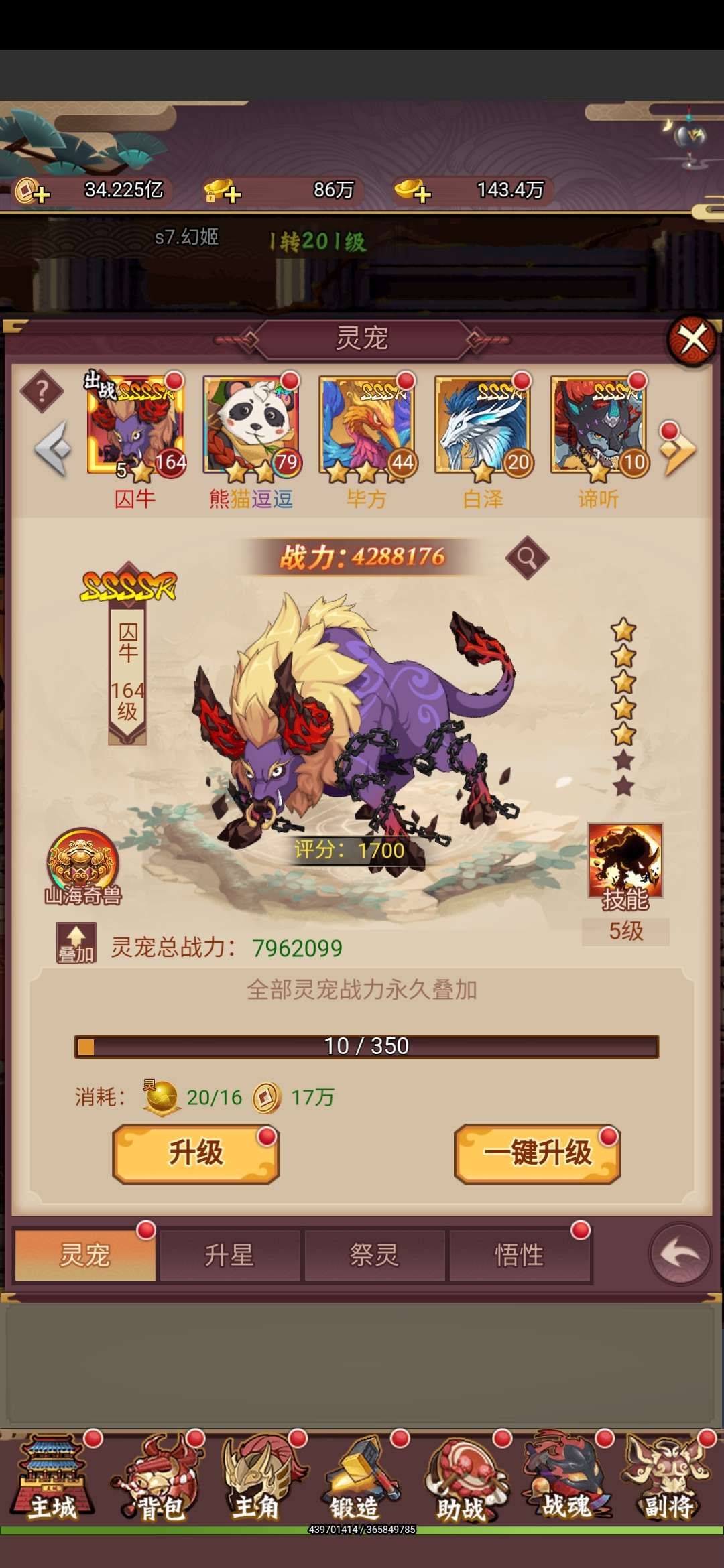Go back with the round arrow button
The image size is (724, 1568).
point(680,1253)
